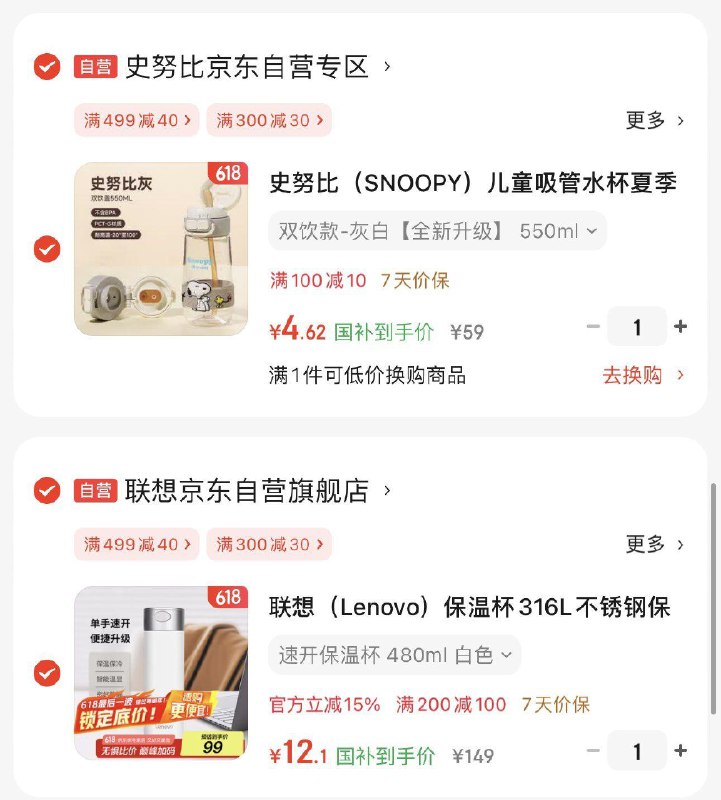Click the 618 badge on the Lenovo thermos image
This screenshot has height=800, width=721.
click(x=229, y=595)
